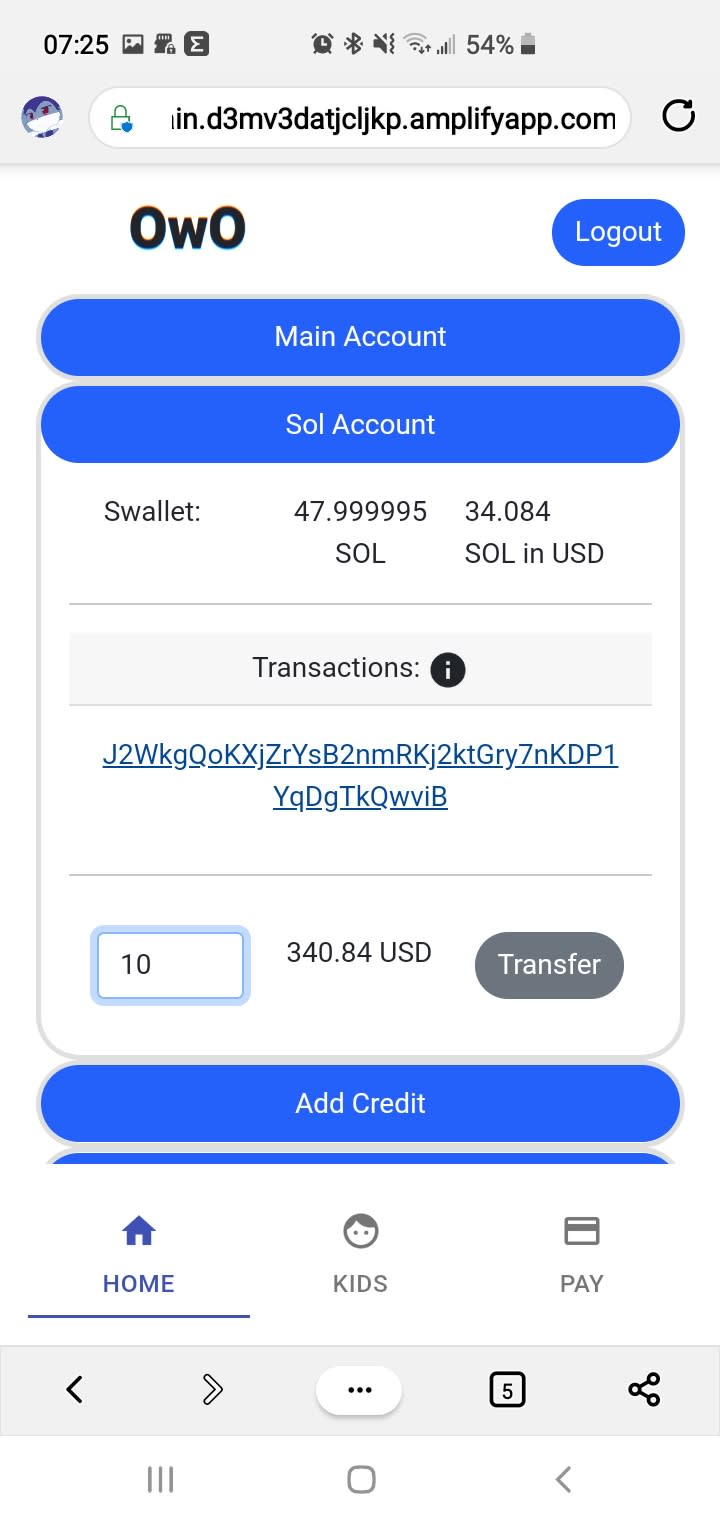720x1520 pixels.
Task: Tap the Logout button
Action: point(618,232)
